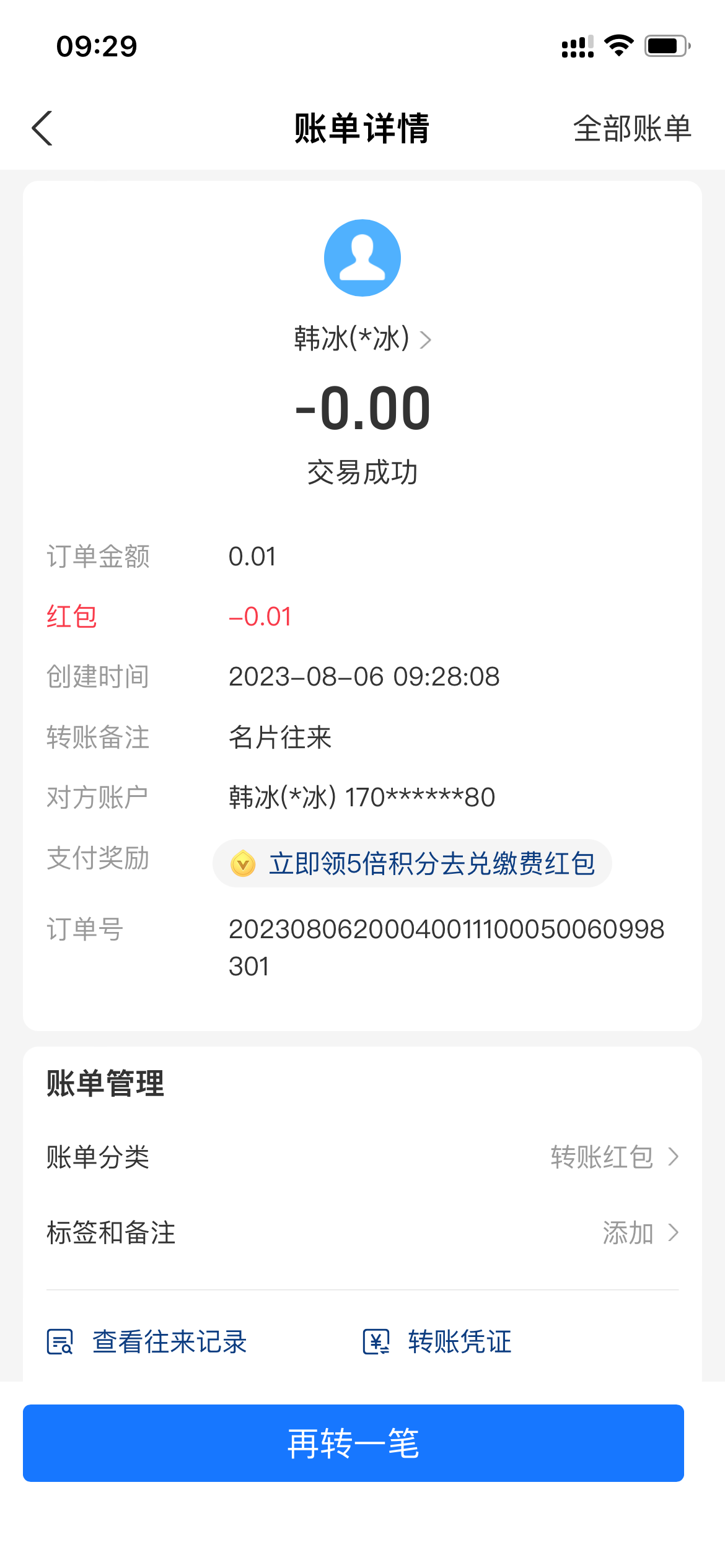Viewport: 725px width, 1568px height.
Task: Open 韩冰(*冰) profile link
Action: click(x=362, y=339)
